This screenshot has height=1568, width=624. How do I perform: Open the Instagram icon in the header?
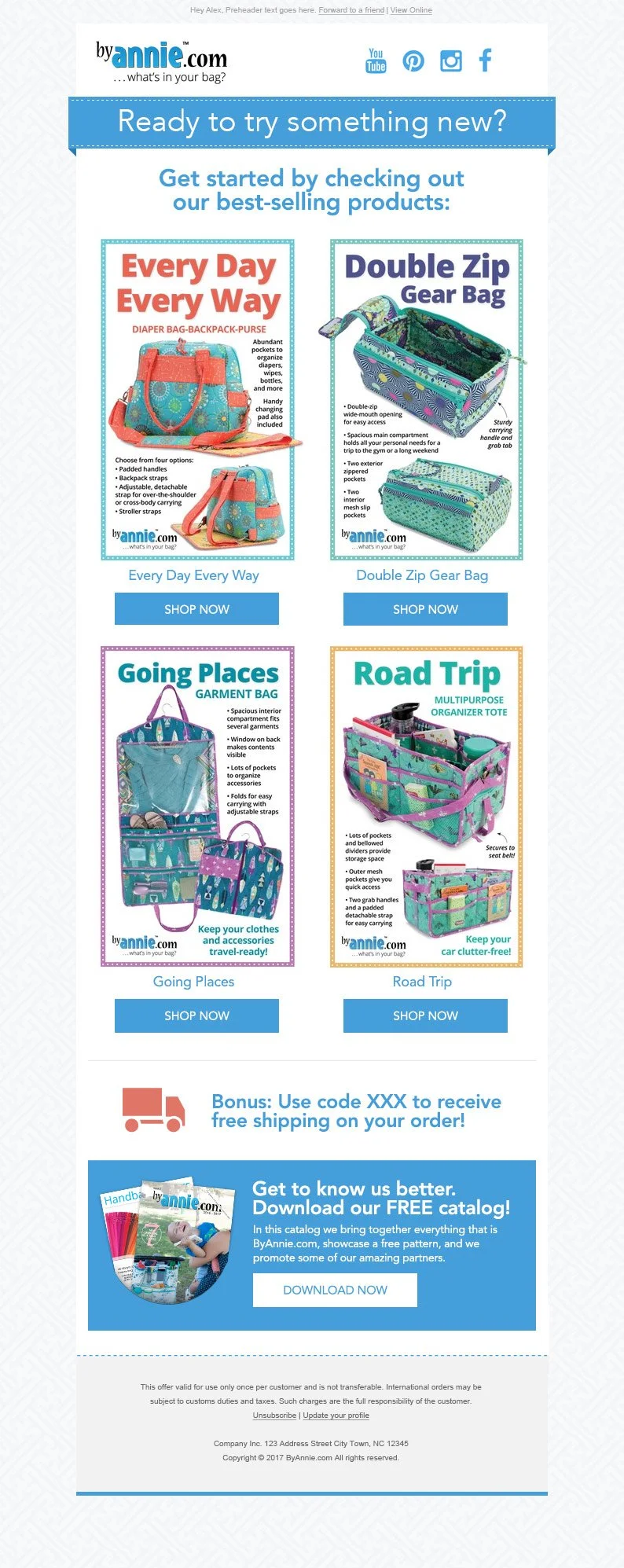click(451, 61)
